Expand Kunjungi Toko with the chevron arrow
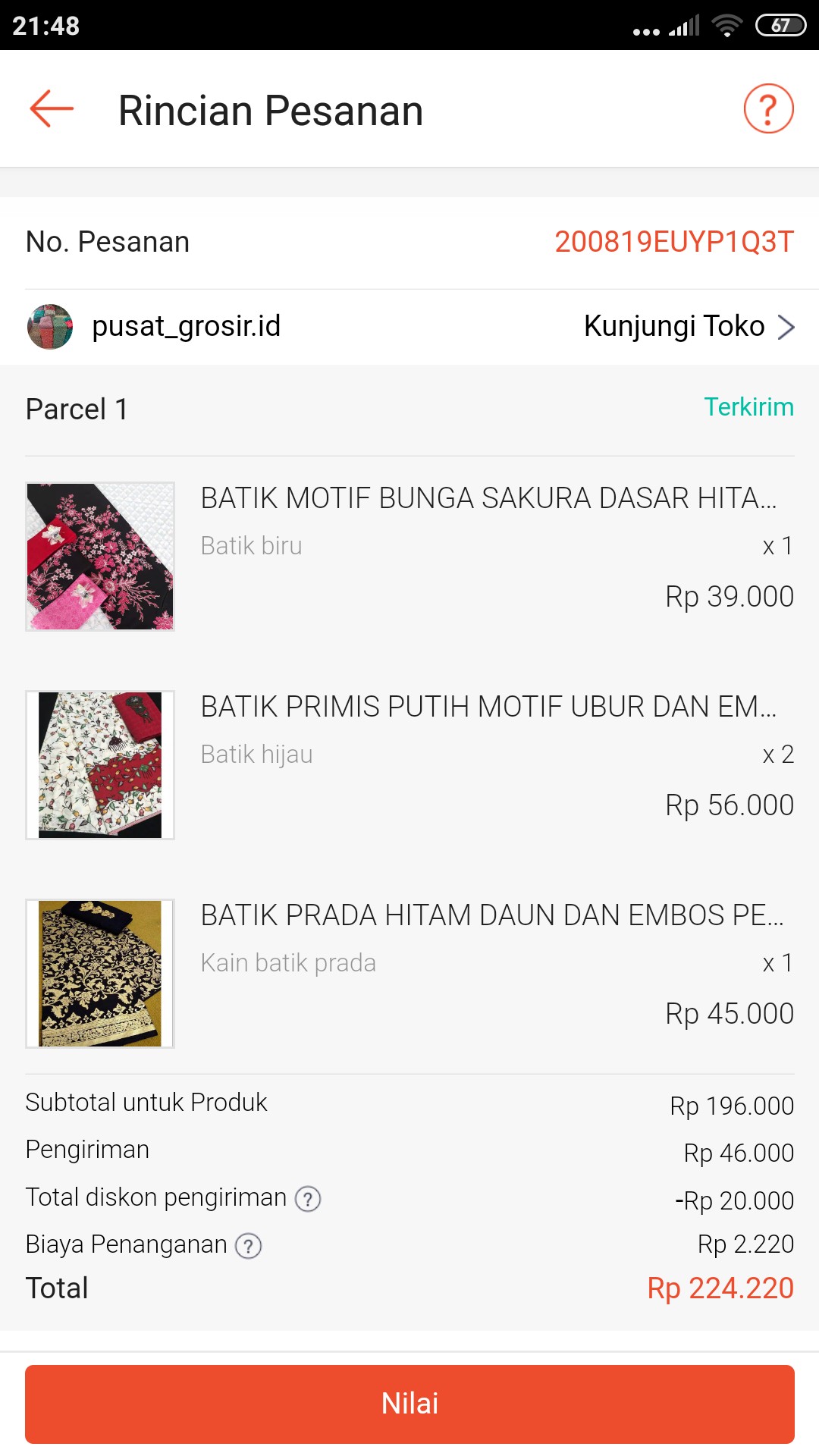Image resolution: width=819 pixels, height=1456 pixels. [x=786, y=326]
